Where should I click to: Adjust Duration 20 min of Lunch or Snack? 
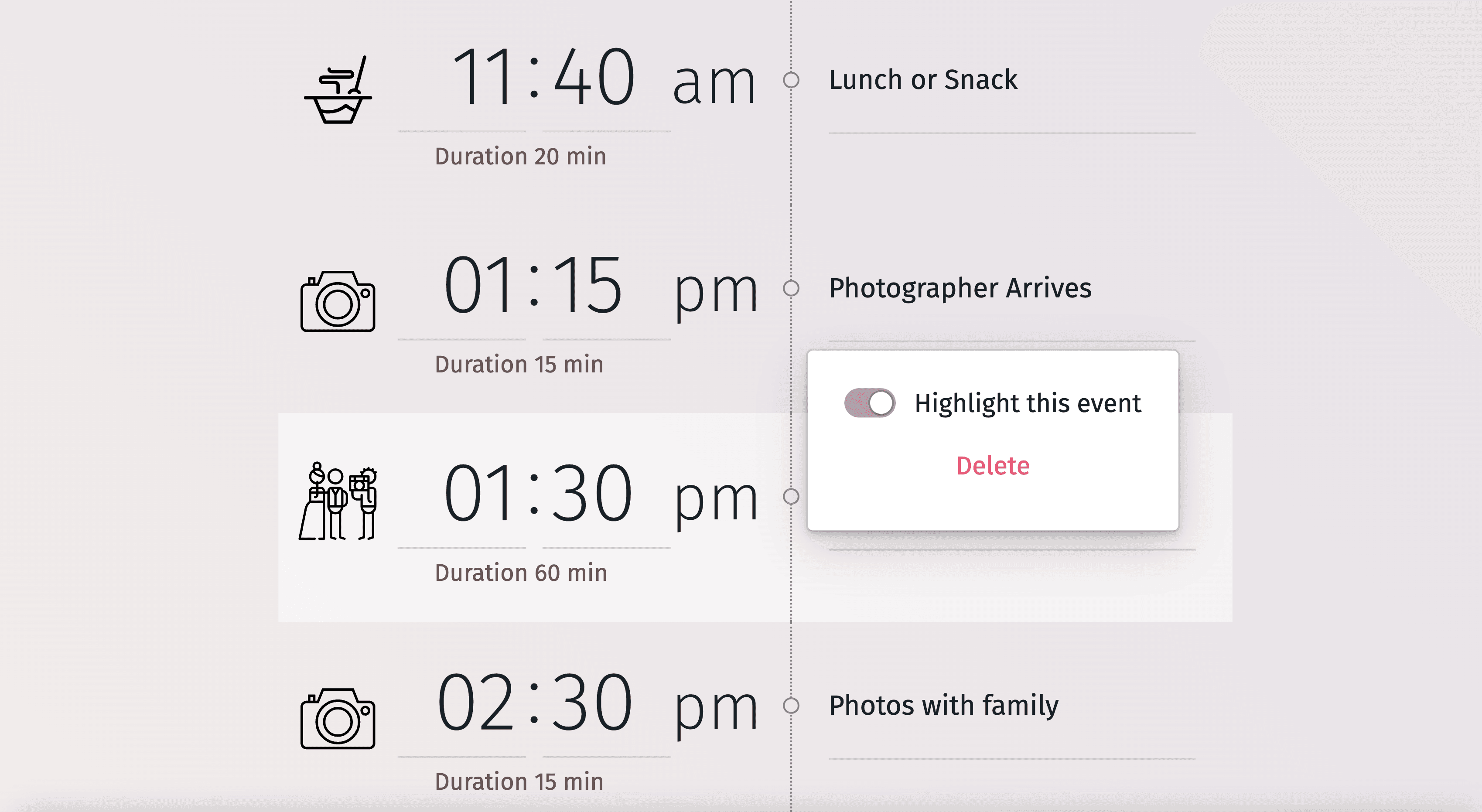520,157
